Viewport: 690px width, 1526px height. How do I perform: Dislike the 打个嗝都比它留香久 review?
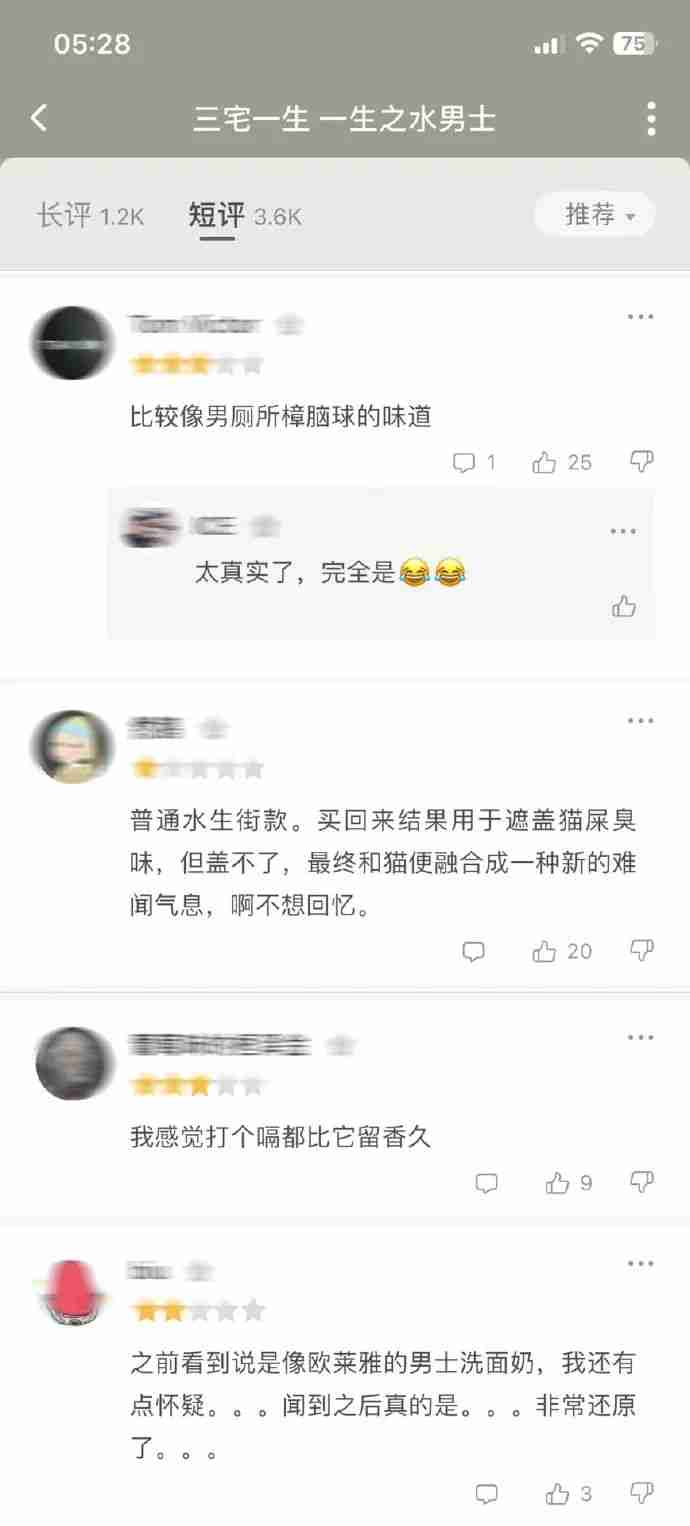coord(641,1182)
